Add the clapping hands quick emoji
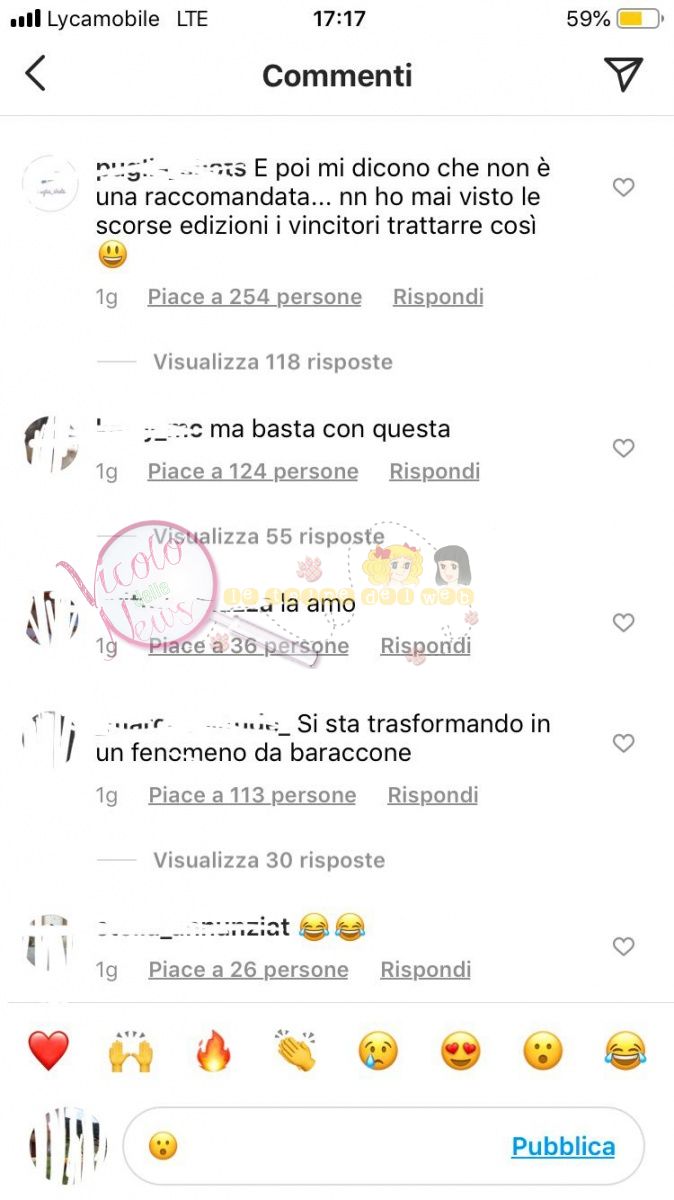The width and height of the screenshot is (674, 1200). (x=296, y=1051)
